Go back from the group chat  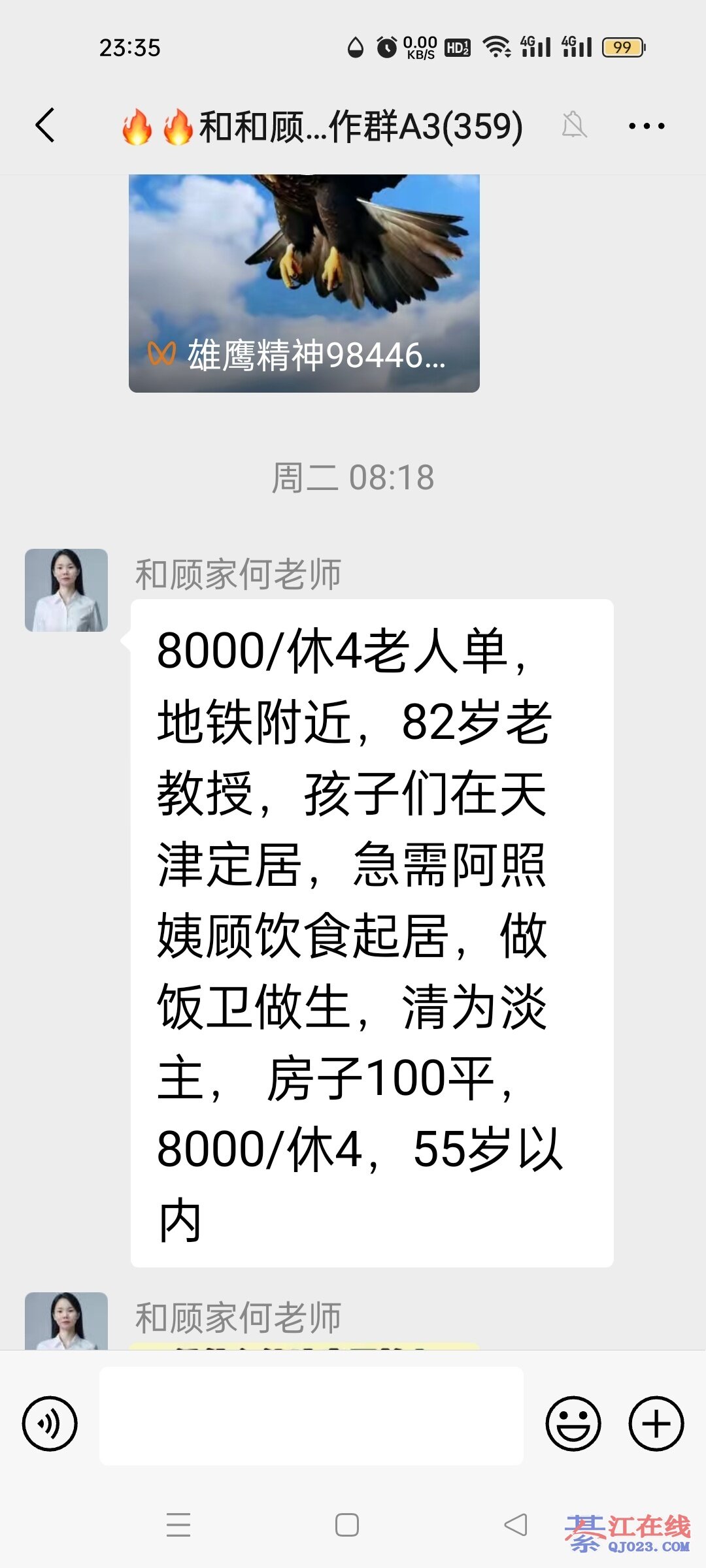coord(45,125)
